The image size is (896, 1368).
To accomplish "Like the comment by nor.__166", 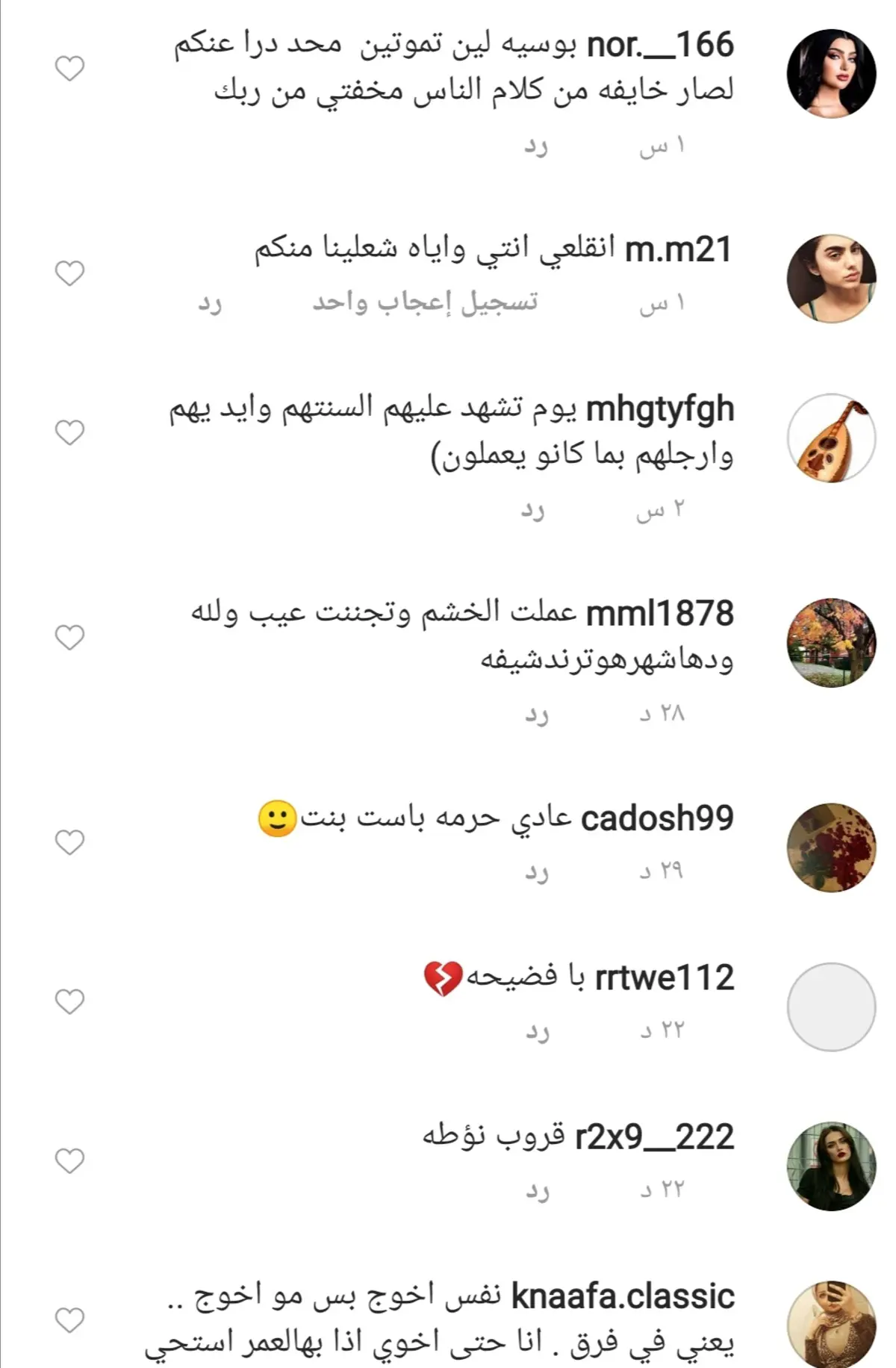I will tap(70, 69).
